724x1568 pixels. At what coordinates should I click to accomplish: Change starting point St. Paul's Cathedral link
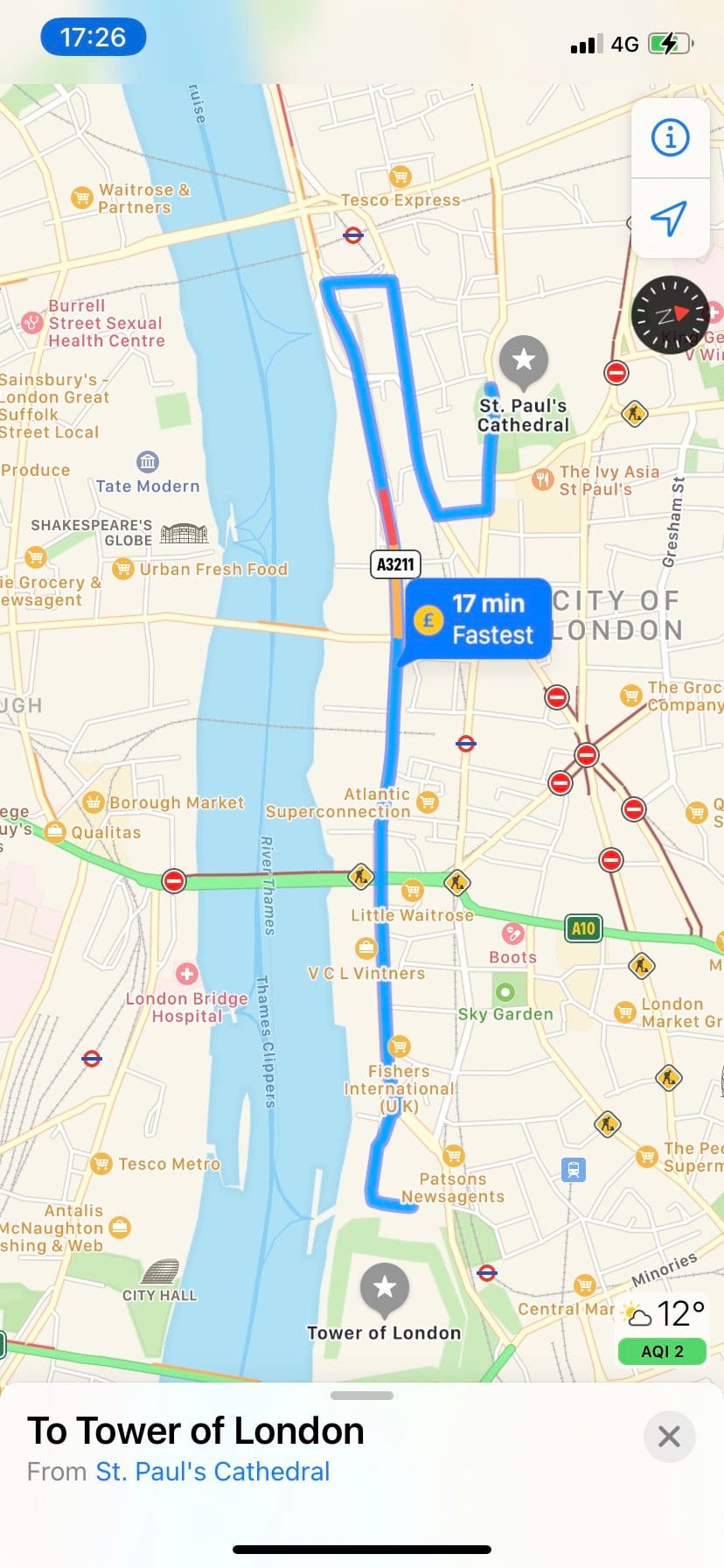click(212, 1471)
